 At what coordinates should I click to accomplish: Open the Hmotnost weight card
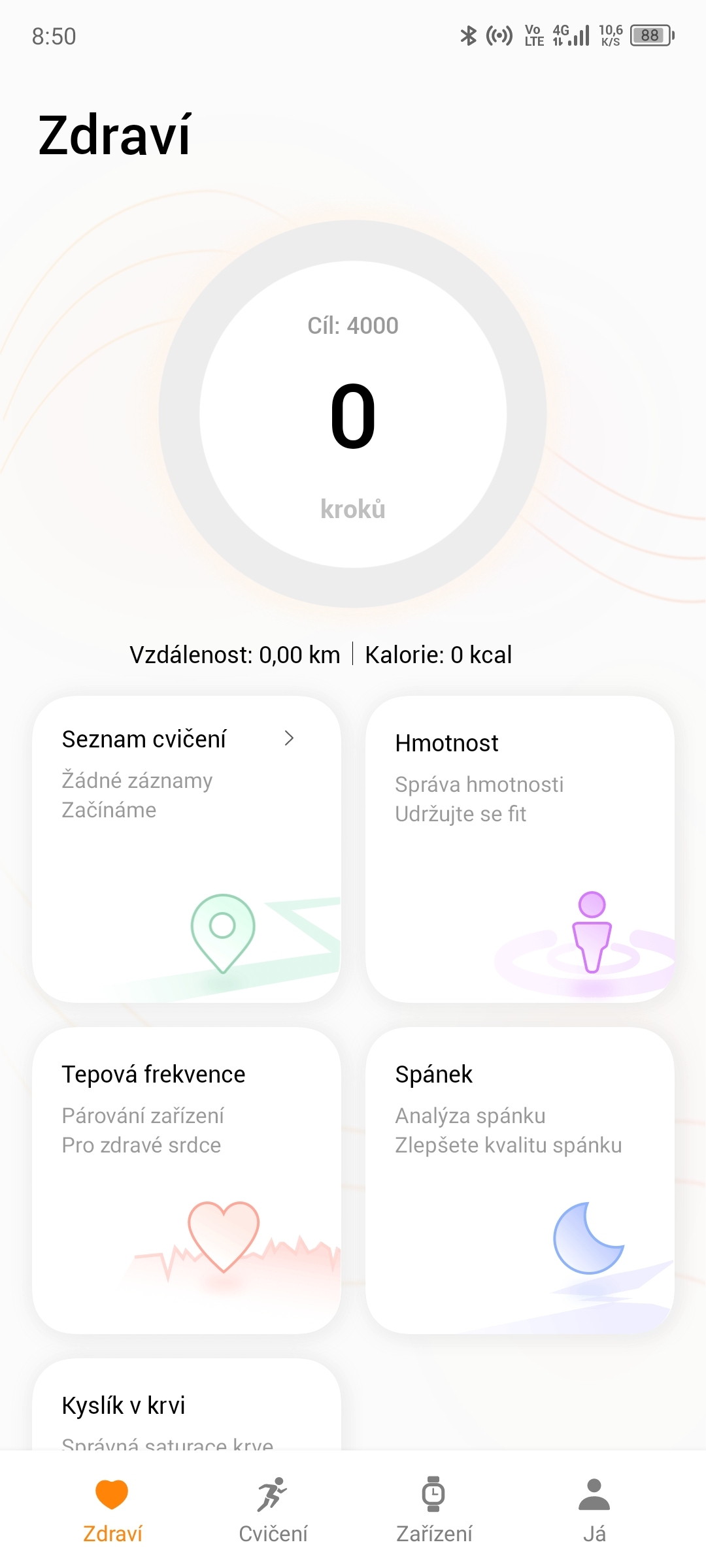click(x=520, y=849)
